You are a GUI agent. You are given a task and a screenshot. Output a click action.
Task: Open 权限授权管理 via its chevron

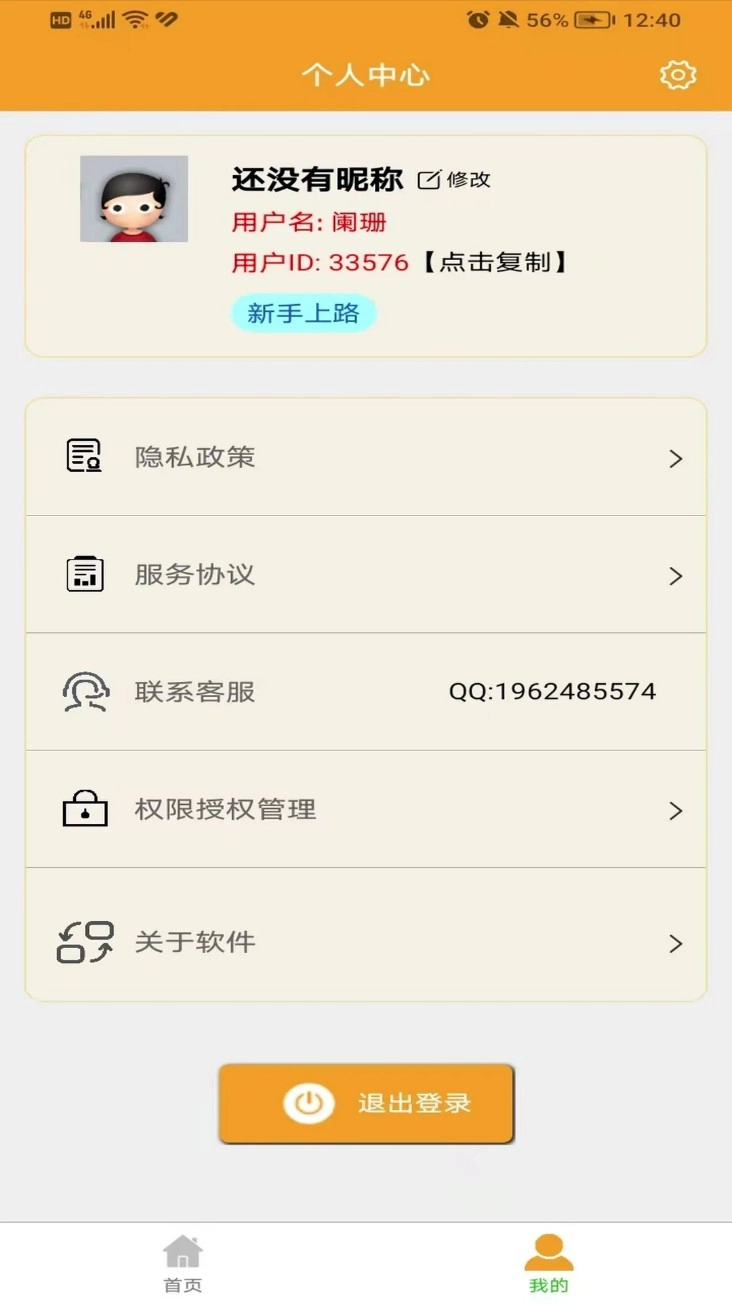pyautogui.click(x=677, y=811)
